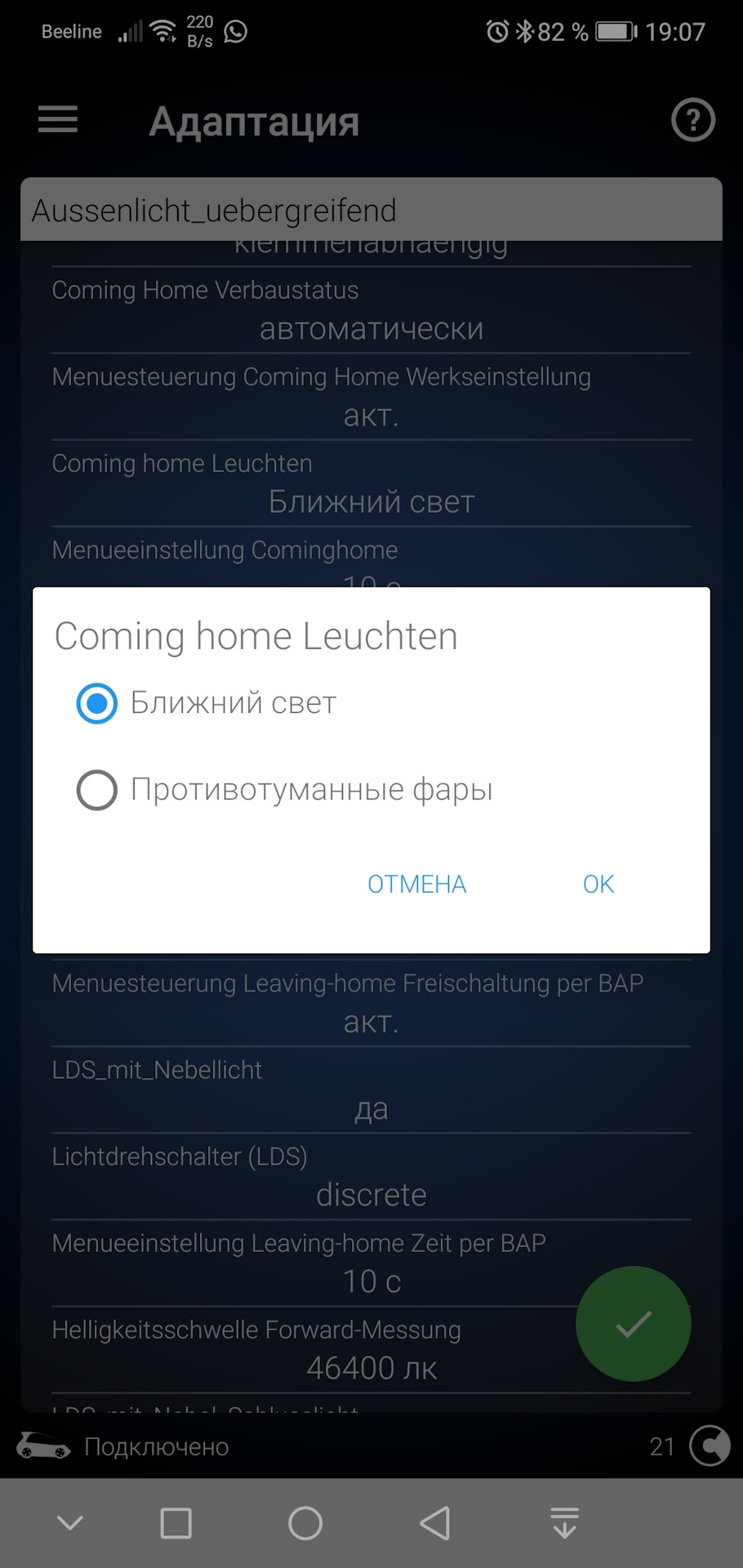Confirm the selection with OK
743x1568 pixels.
pos(598,884)
